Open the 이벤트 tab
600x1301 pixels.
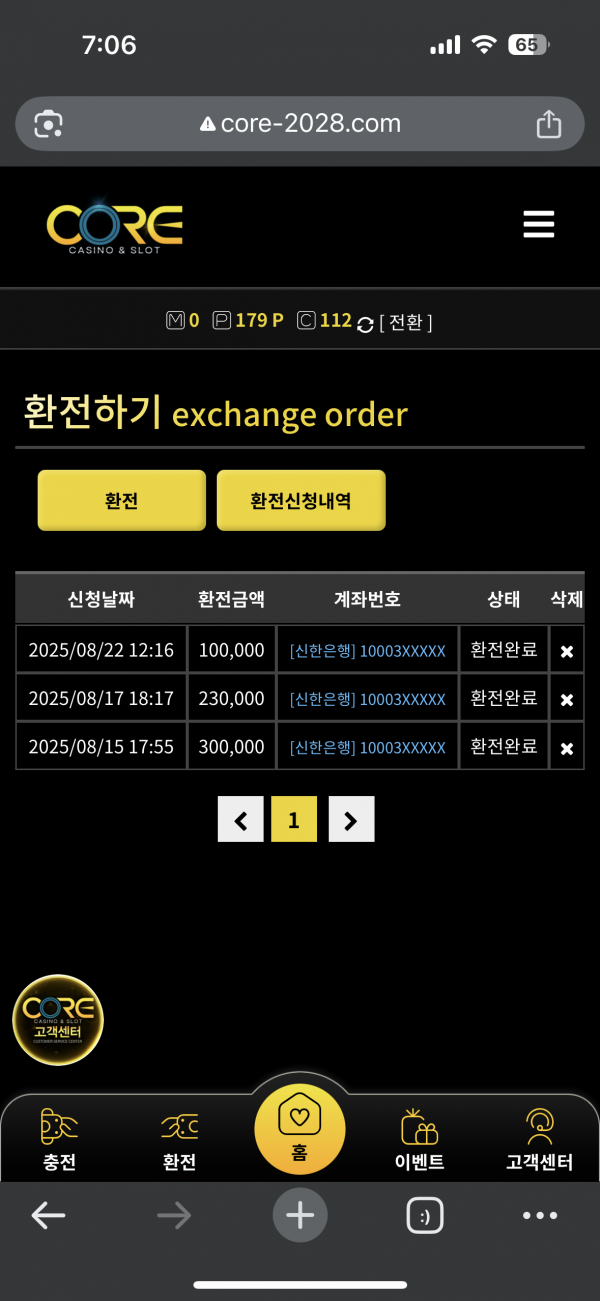[420, 1140]
